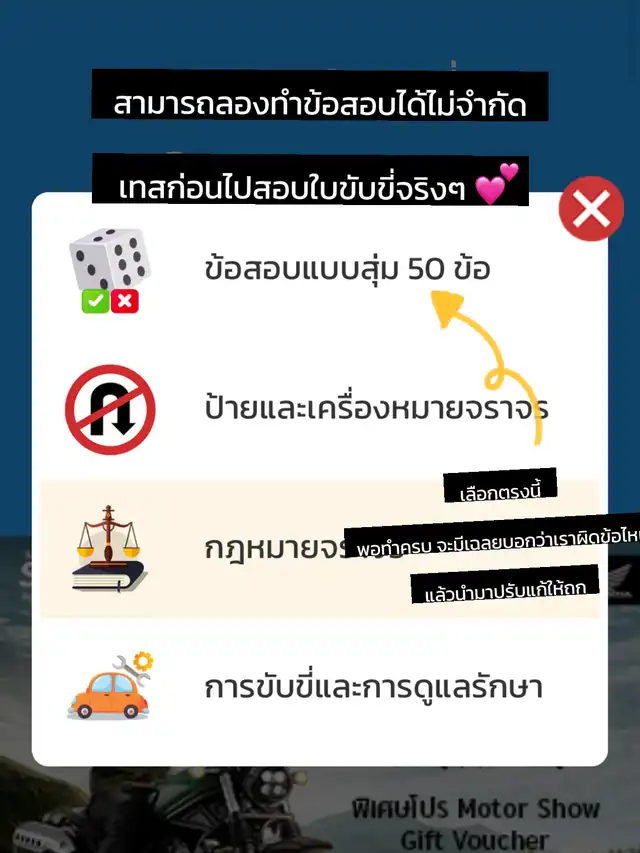Close the exam category dialog
The image size is (640, 853).
591,209
